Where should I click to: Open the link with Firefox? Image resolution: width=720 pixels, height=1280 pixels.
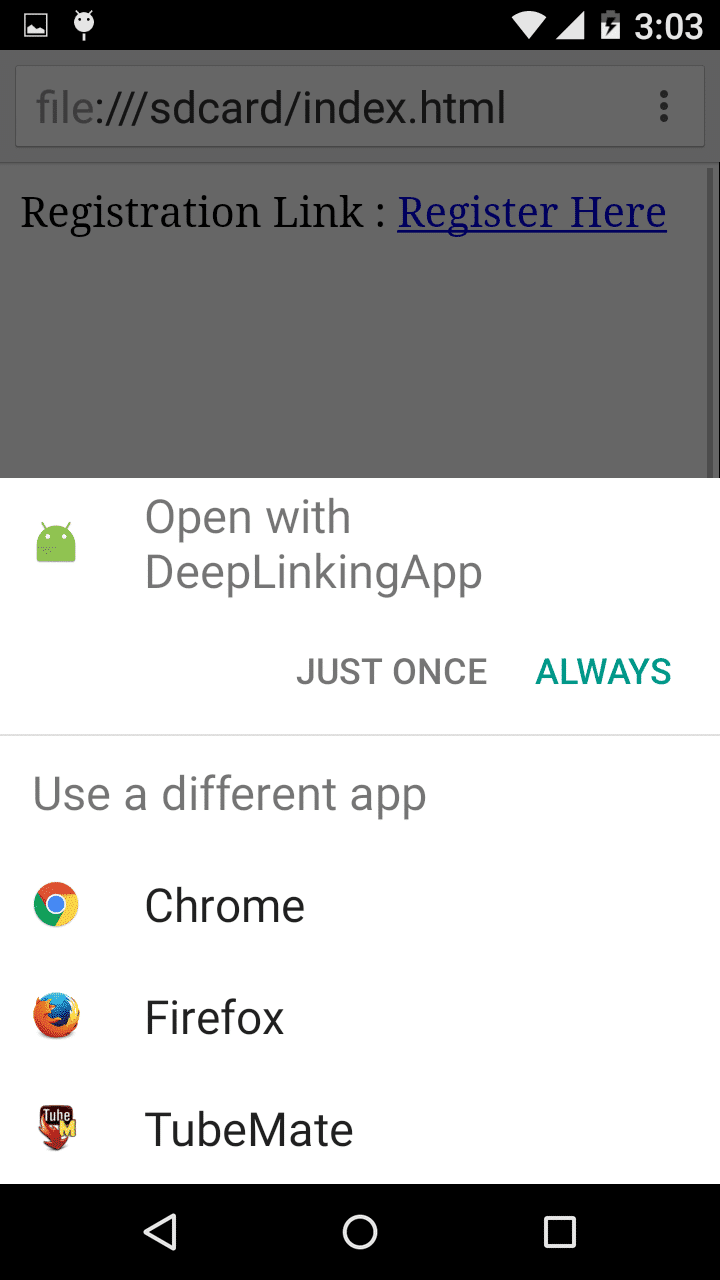[360, 1017]
